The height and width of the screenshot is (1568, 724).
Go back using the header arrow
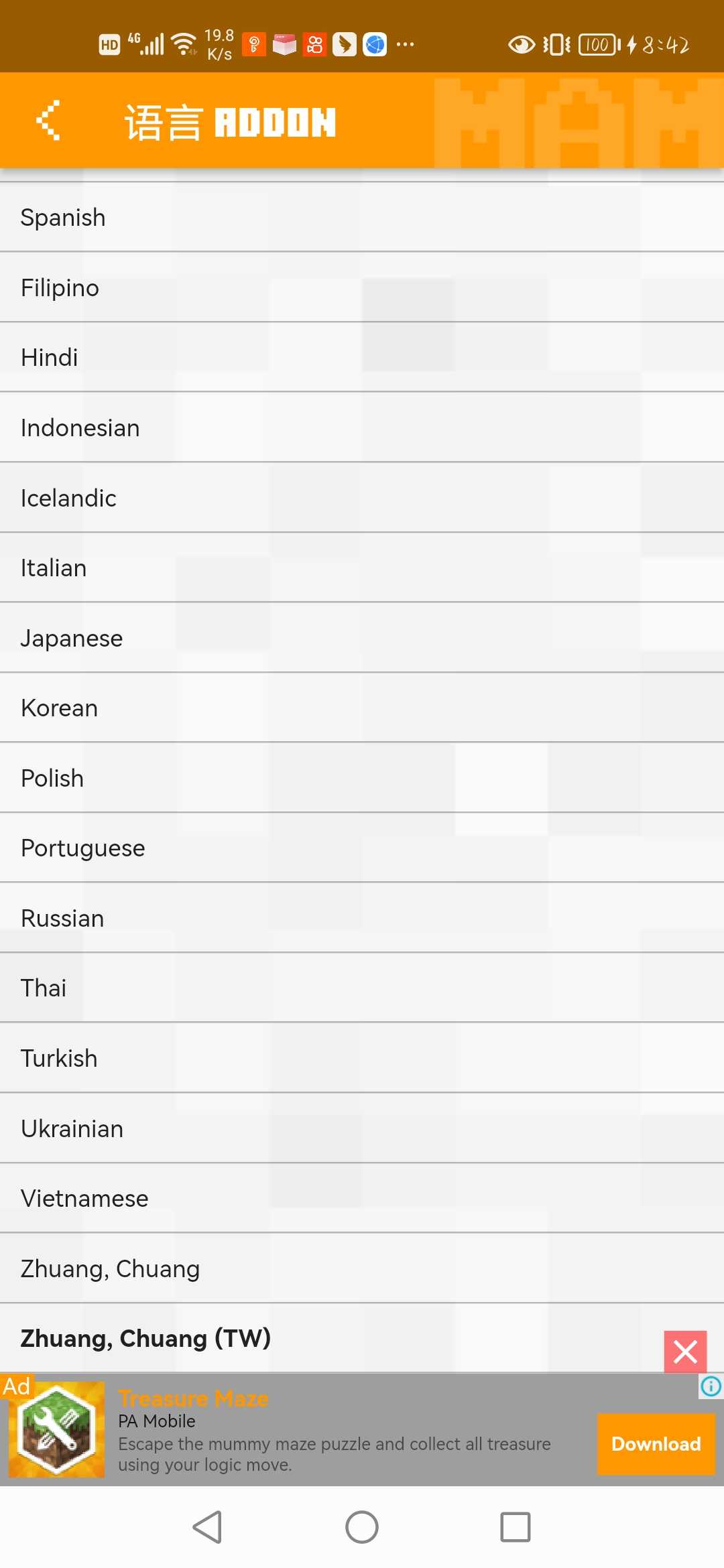[48, 121]
